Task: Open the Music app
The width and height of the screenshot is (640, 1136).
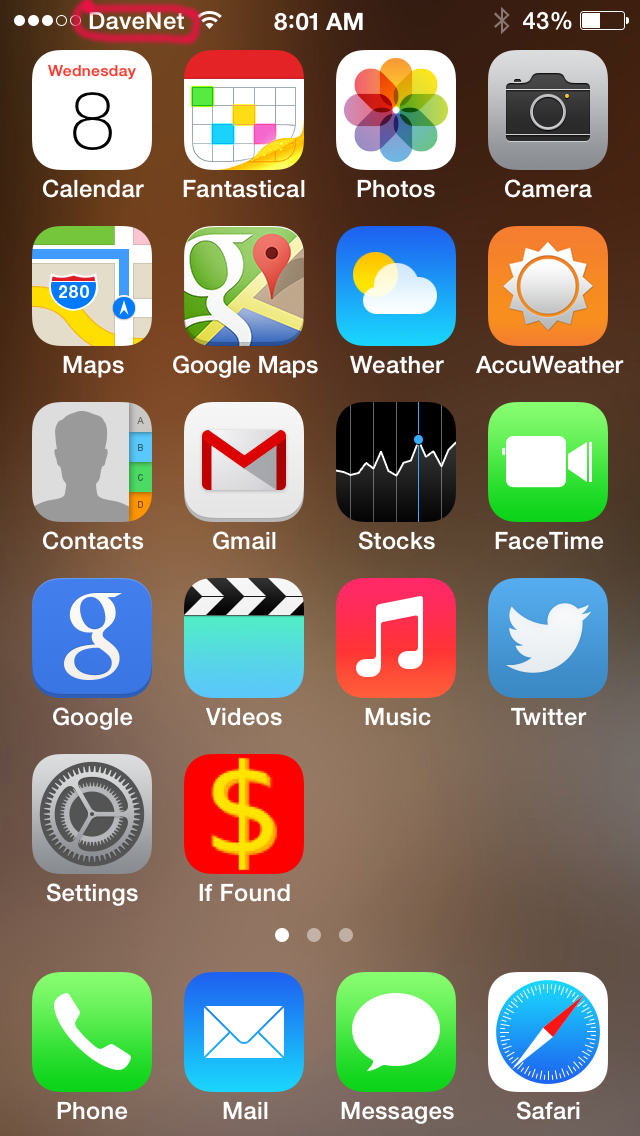Action: point(396,638)
